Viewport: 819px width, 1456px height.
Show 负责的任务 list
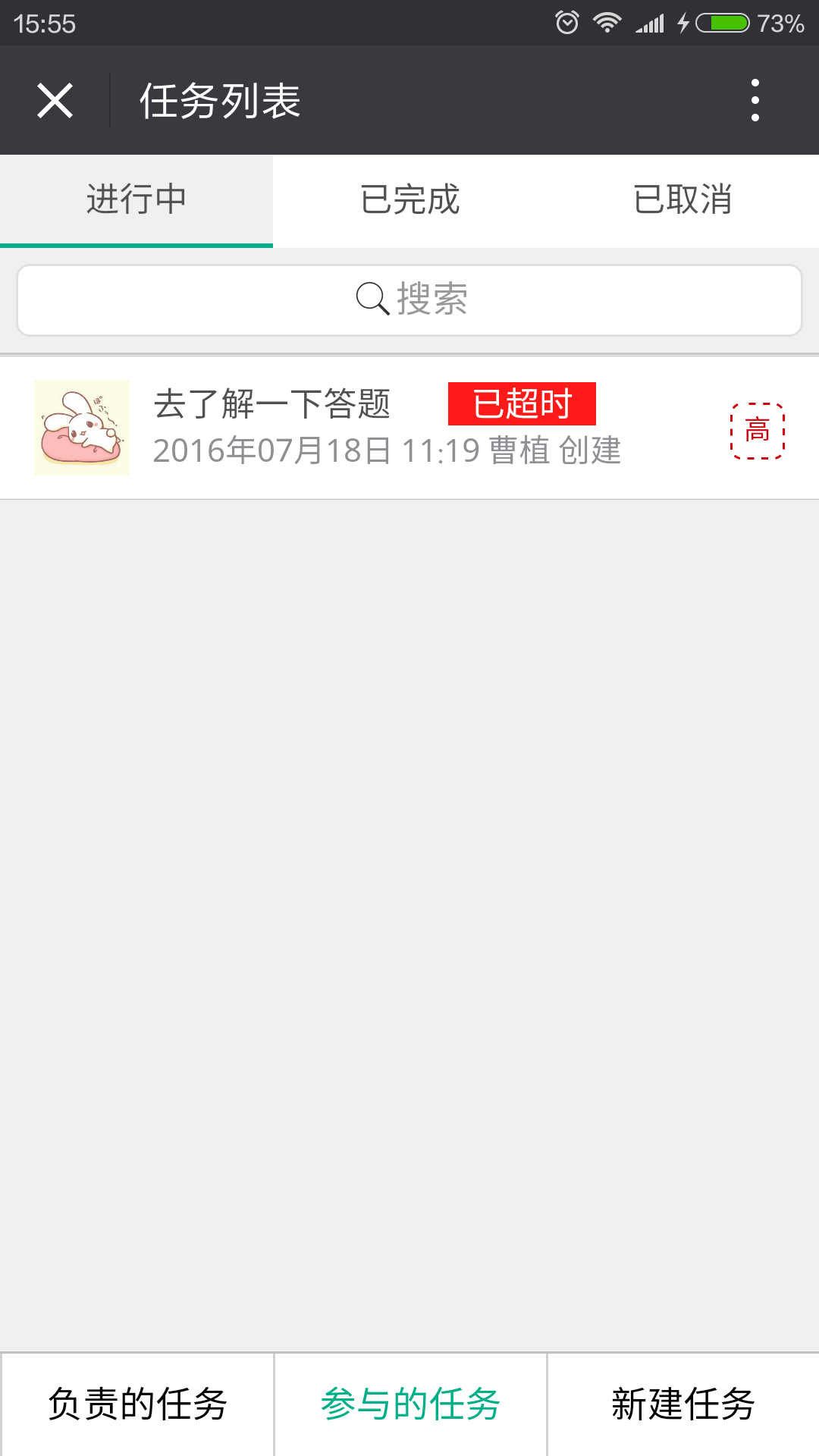pos(137,1404)
